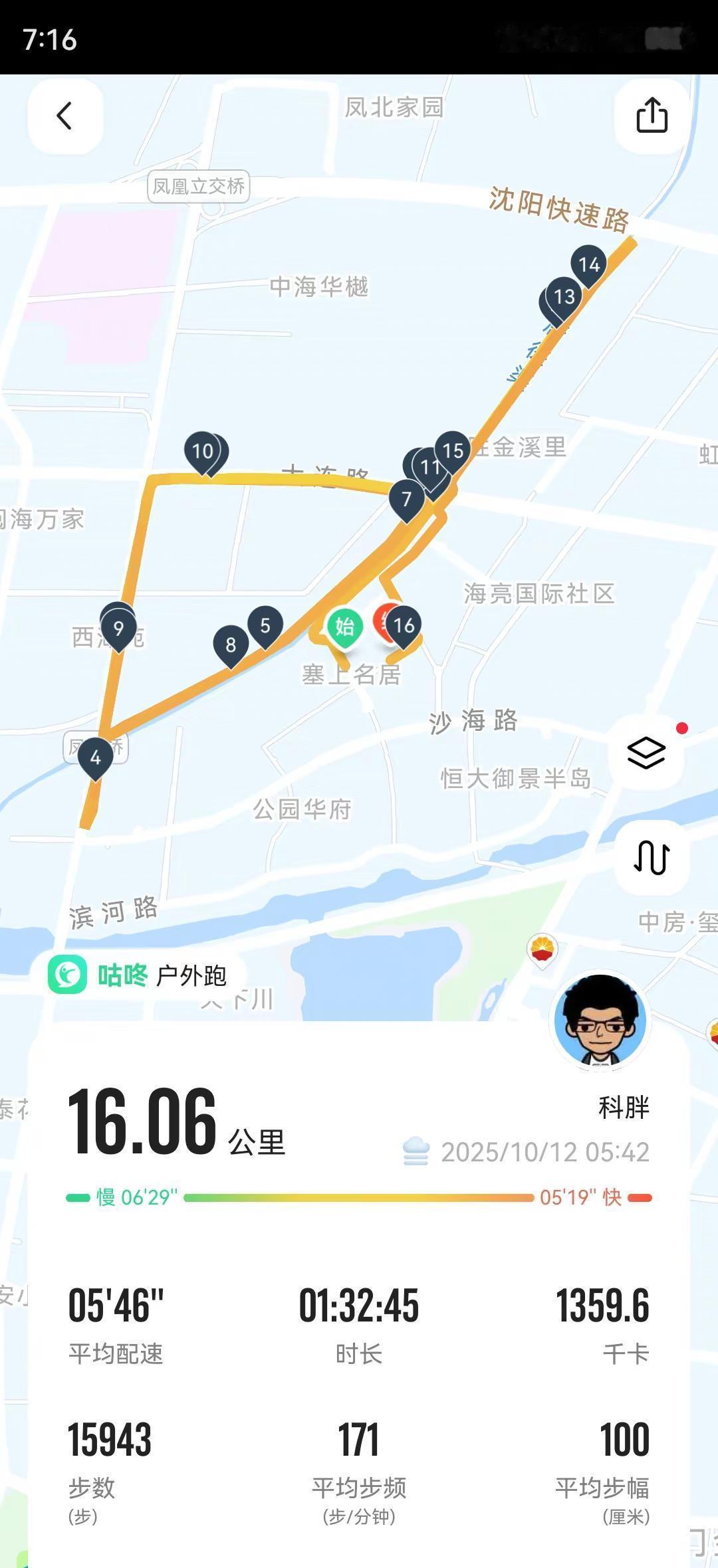Go back using the arrow button

tap(64, 116)
